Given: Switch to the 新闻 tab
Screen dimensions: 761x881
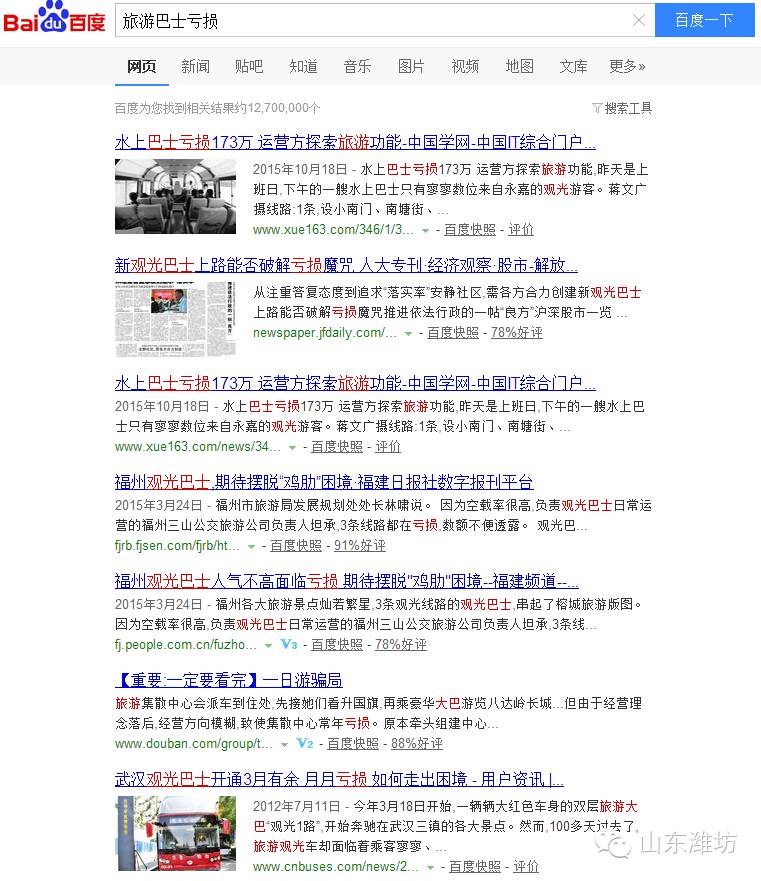Looking at the screenshot, I should (x=195, y=67).
